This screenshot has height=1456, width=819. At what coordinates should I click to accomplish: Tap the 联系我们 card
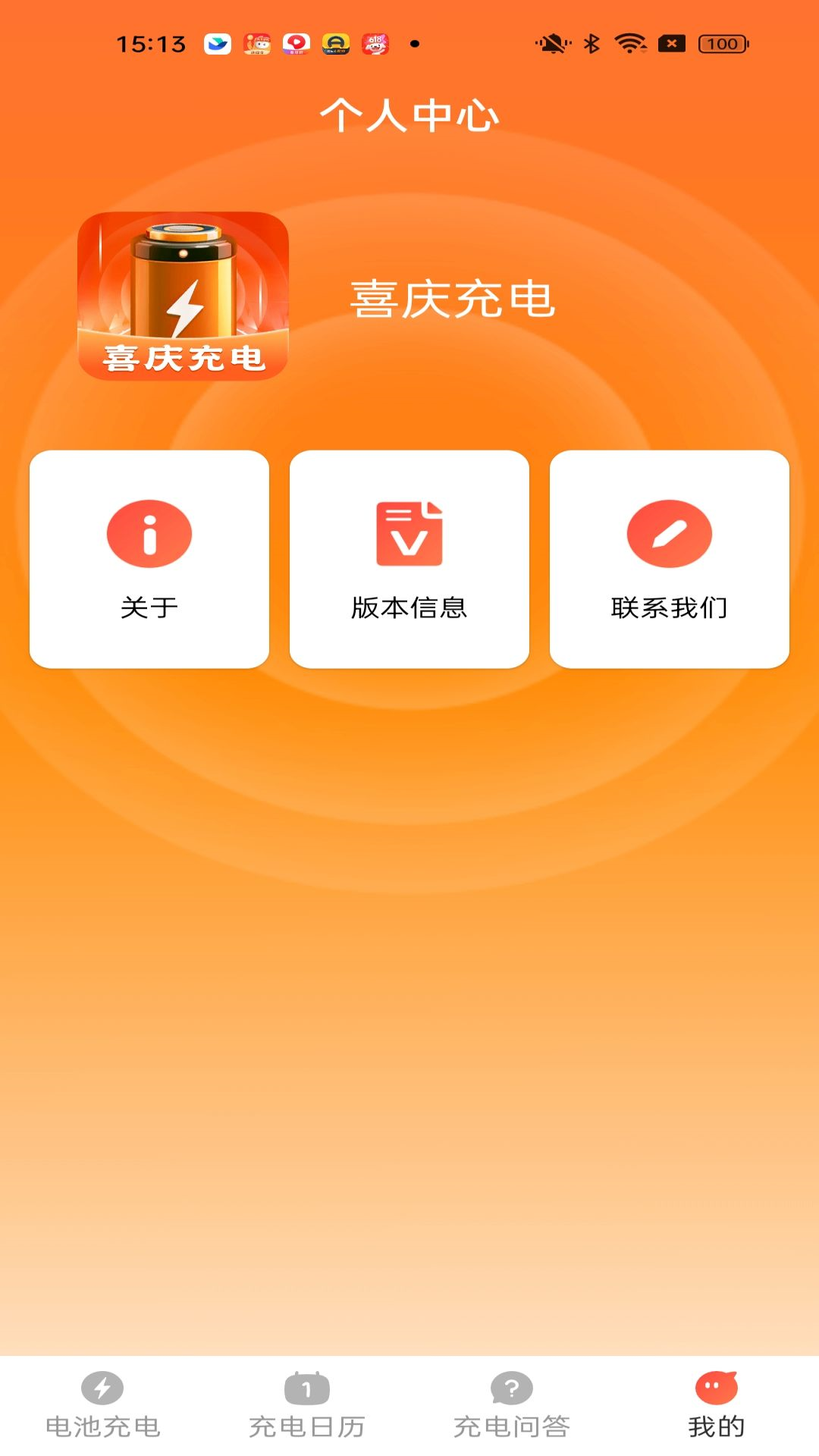coord(670,559)
